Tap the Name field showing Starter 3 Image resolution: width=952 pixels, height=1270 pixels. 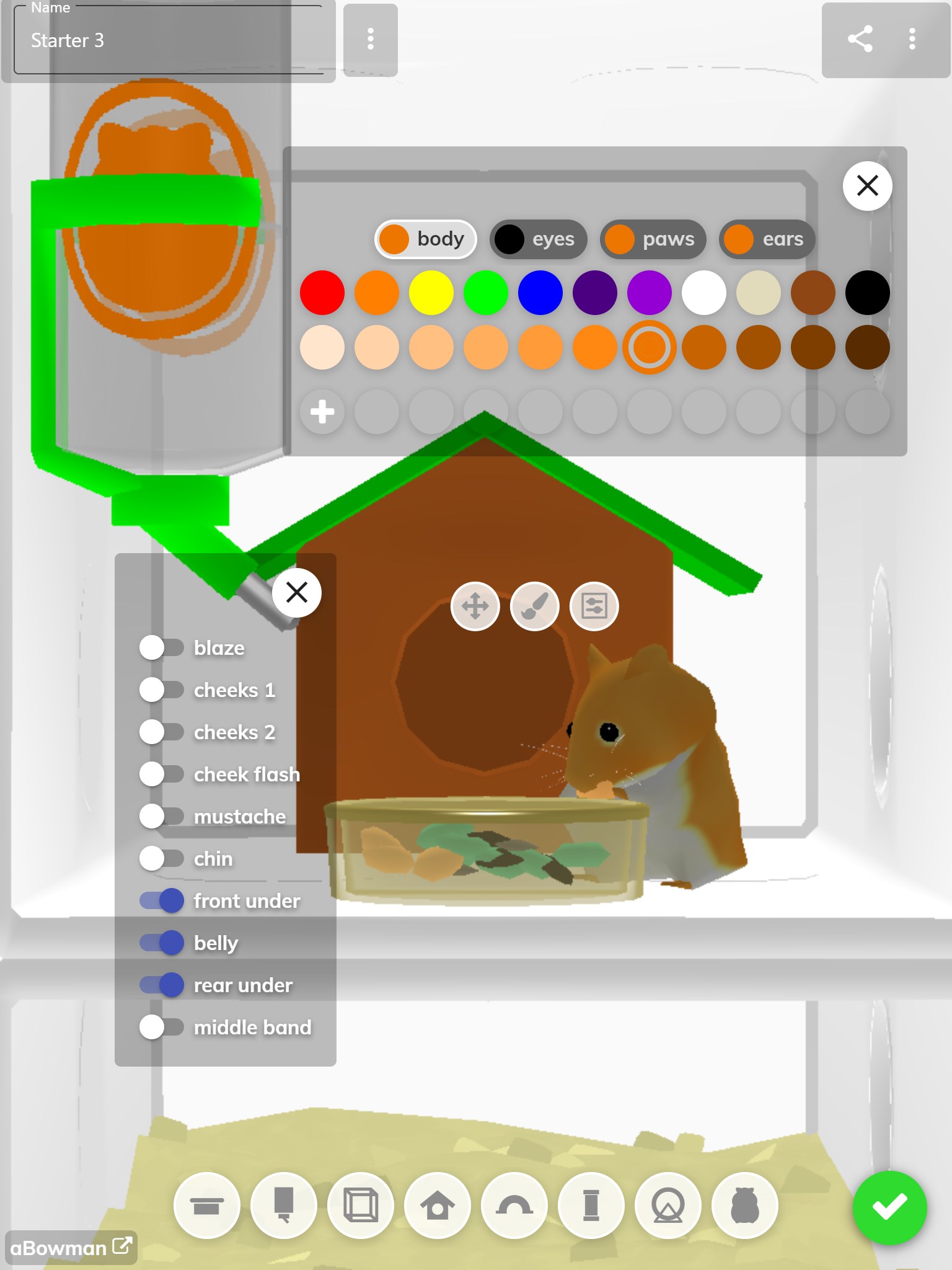tap(167, 41)
